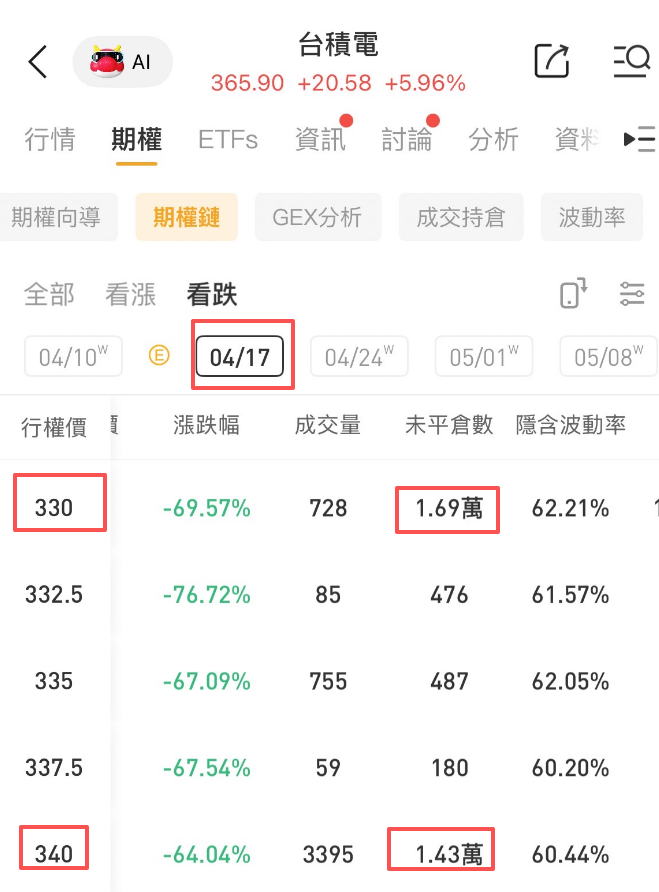Share this stock page
The image size is (659, 892).
[551, 61]
